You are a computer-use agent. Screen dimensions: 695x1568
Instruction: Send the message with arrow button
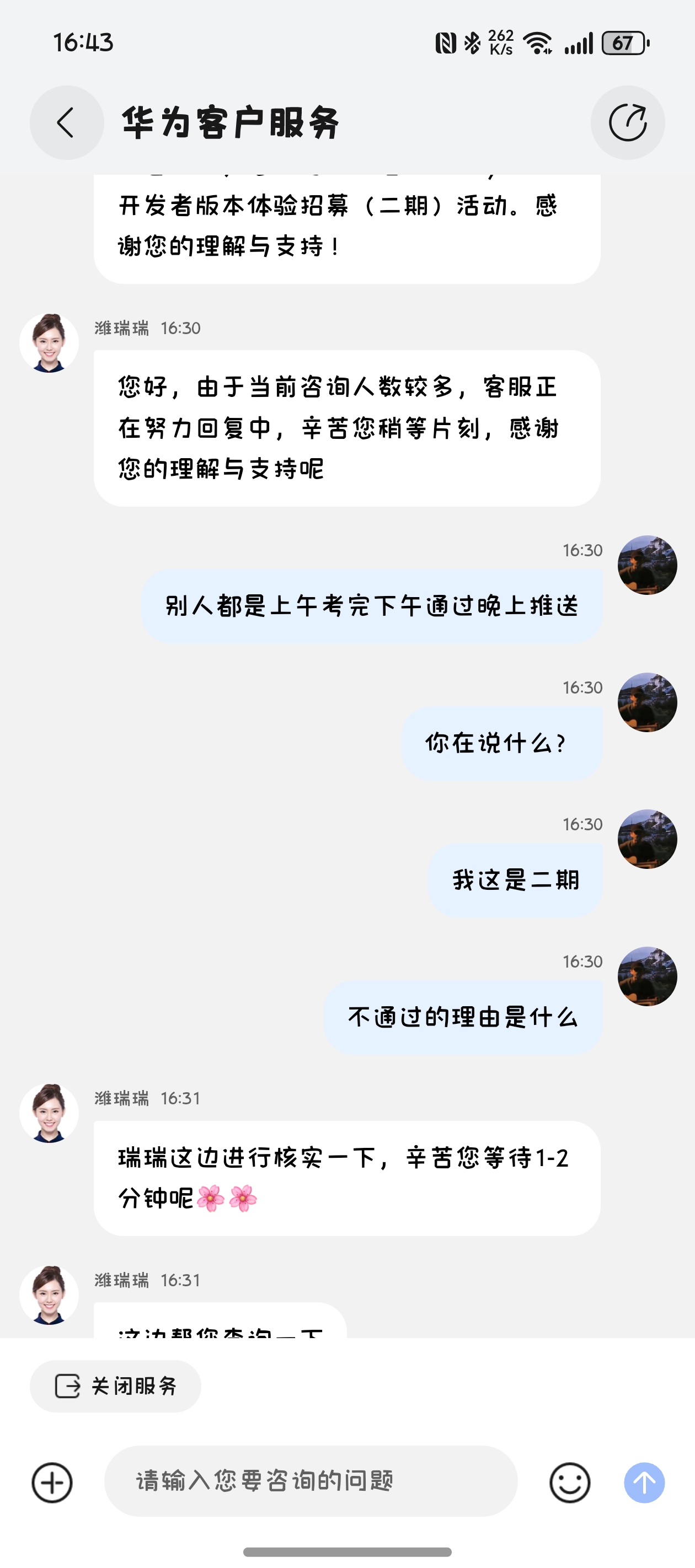(x=644, y=1482)
